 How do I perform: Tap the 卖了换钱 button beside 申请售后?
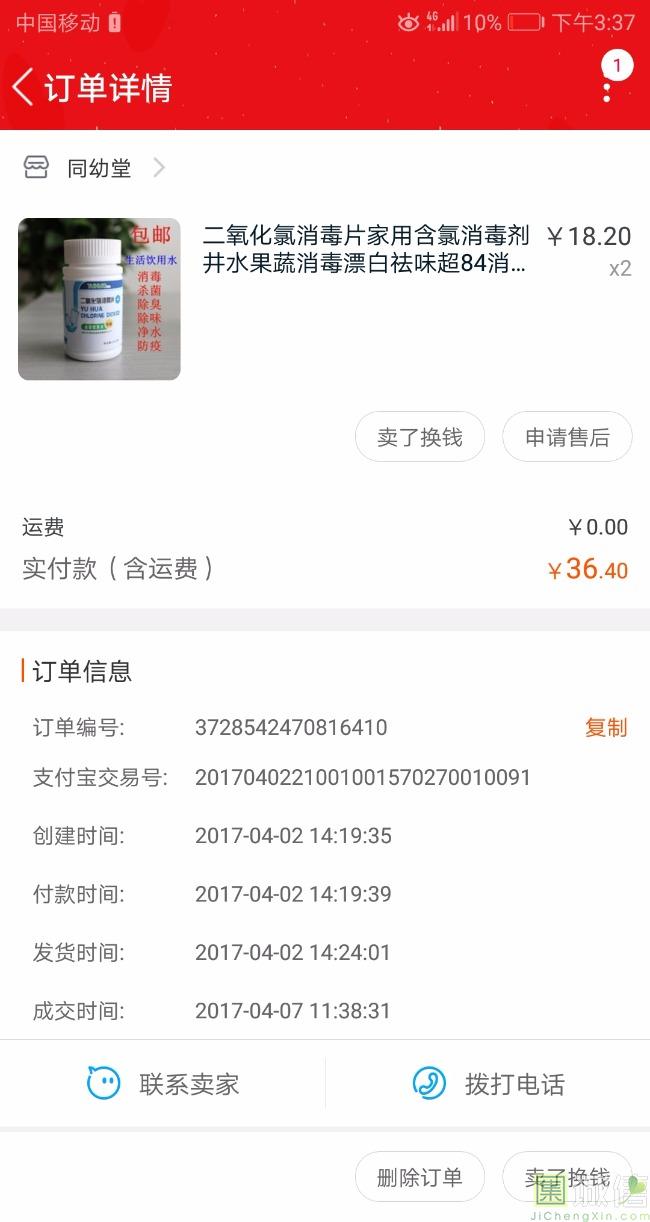click(420, 437)
